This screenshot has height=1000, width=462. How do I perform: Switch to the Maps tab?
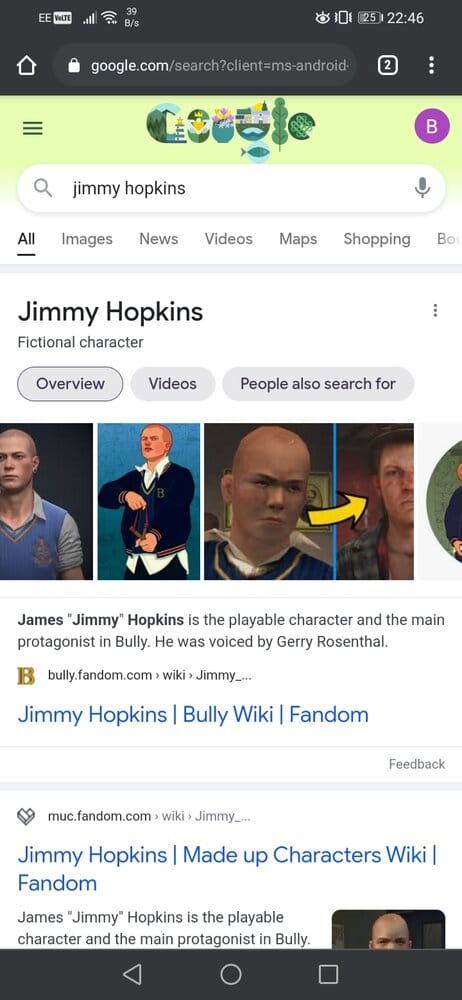pyautogui.click(x=298, y=239)
